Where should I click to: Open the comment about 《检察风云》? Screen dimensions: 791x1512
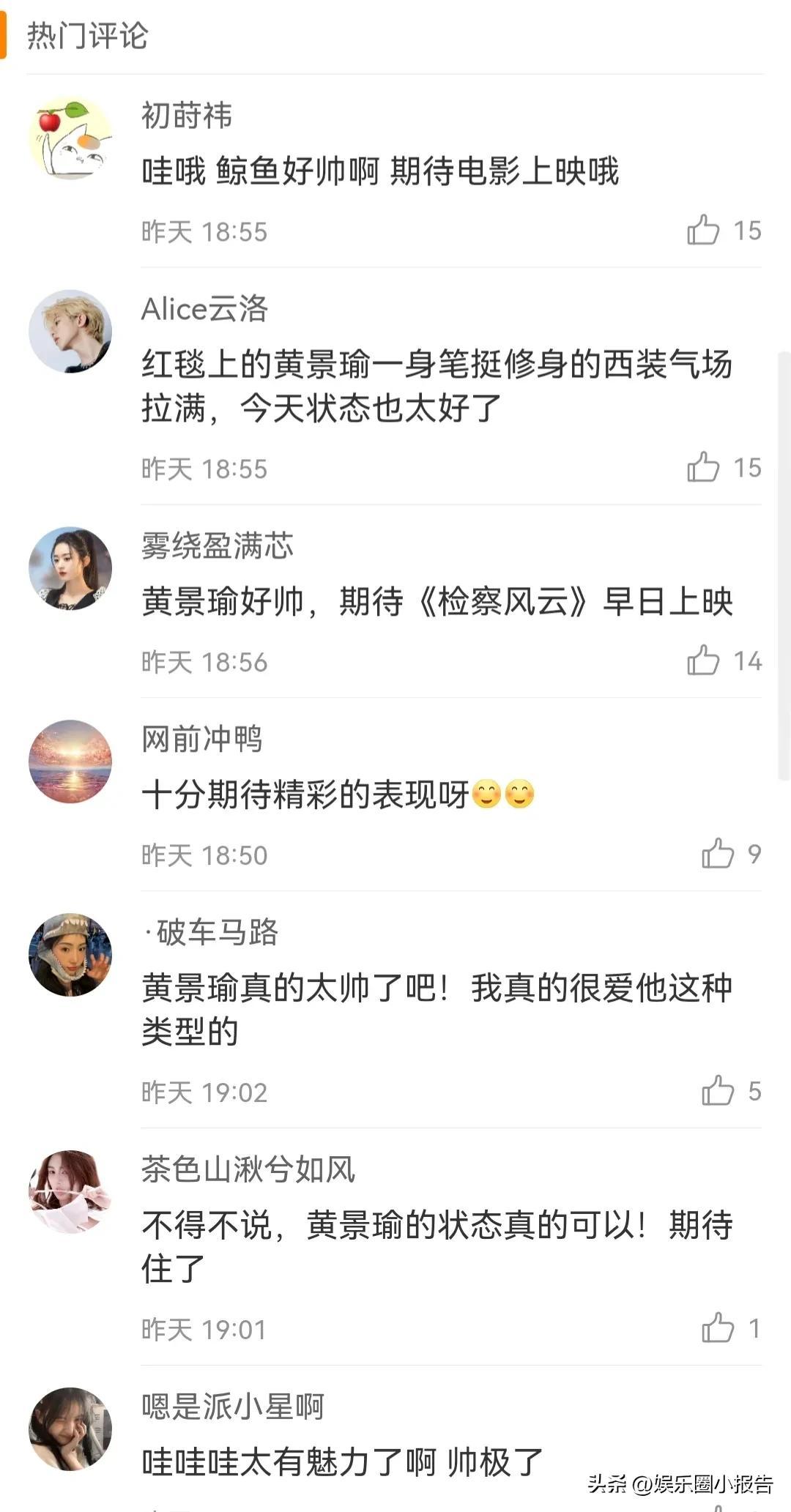pyautogui.click(x=437, y=602)
